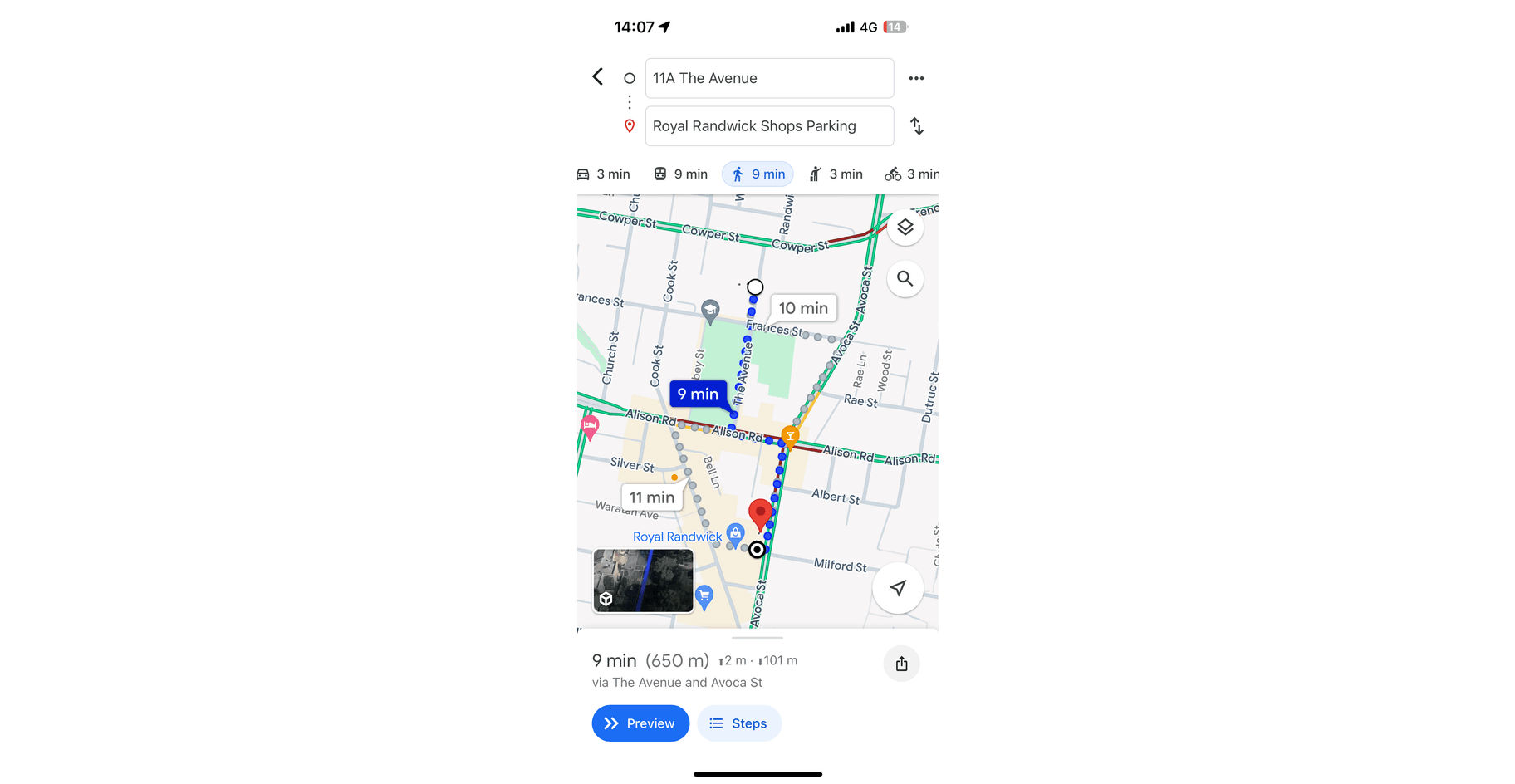The height and width of the screenshot is (784, 1515).
Task: Search along the route
Action: (905, 279)
